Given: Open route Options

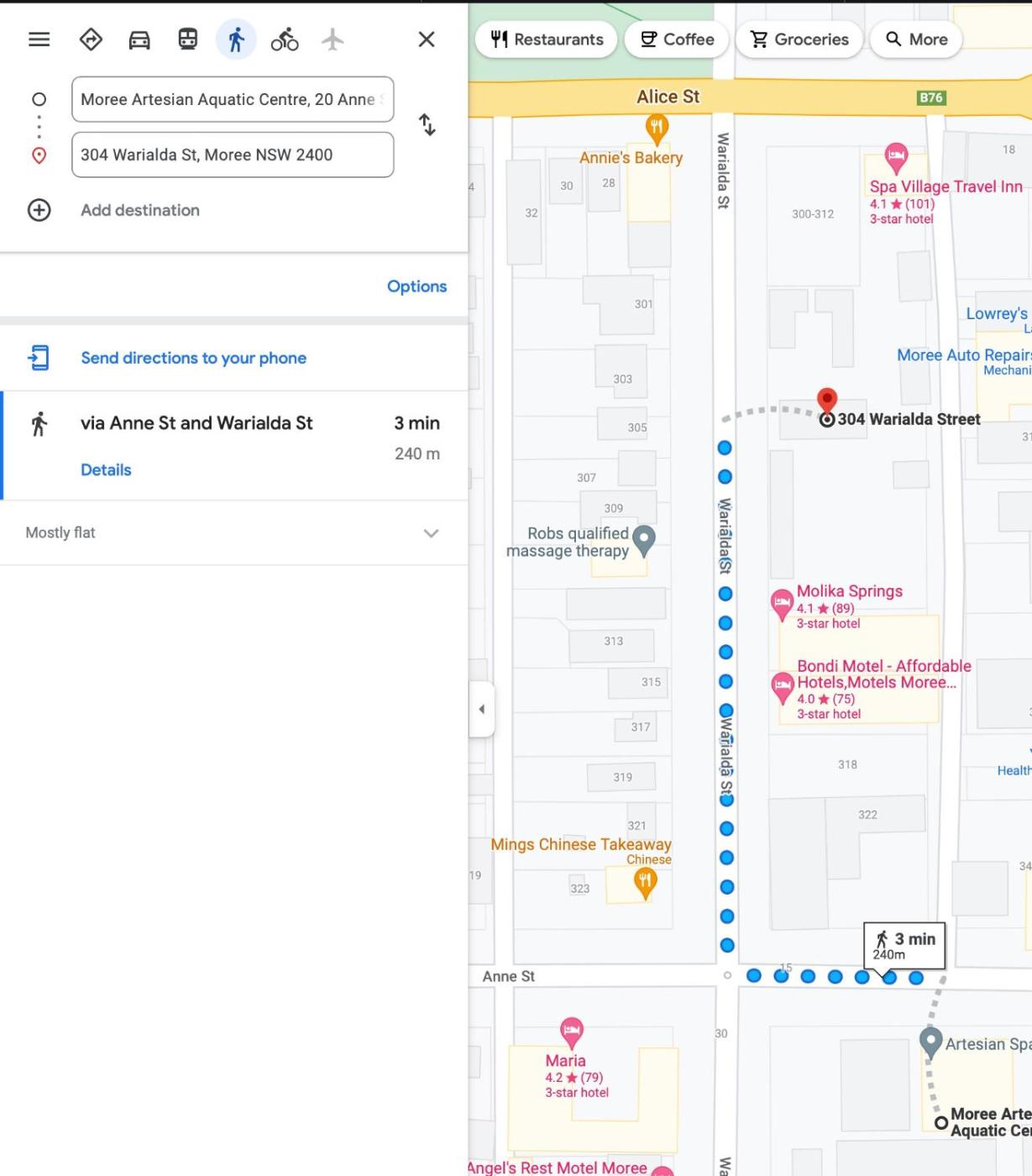Looking at the screenshot, I should click(x=416, y=286).
